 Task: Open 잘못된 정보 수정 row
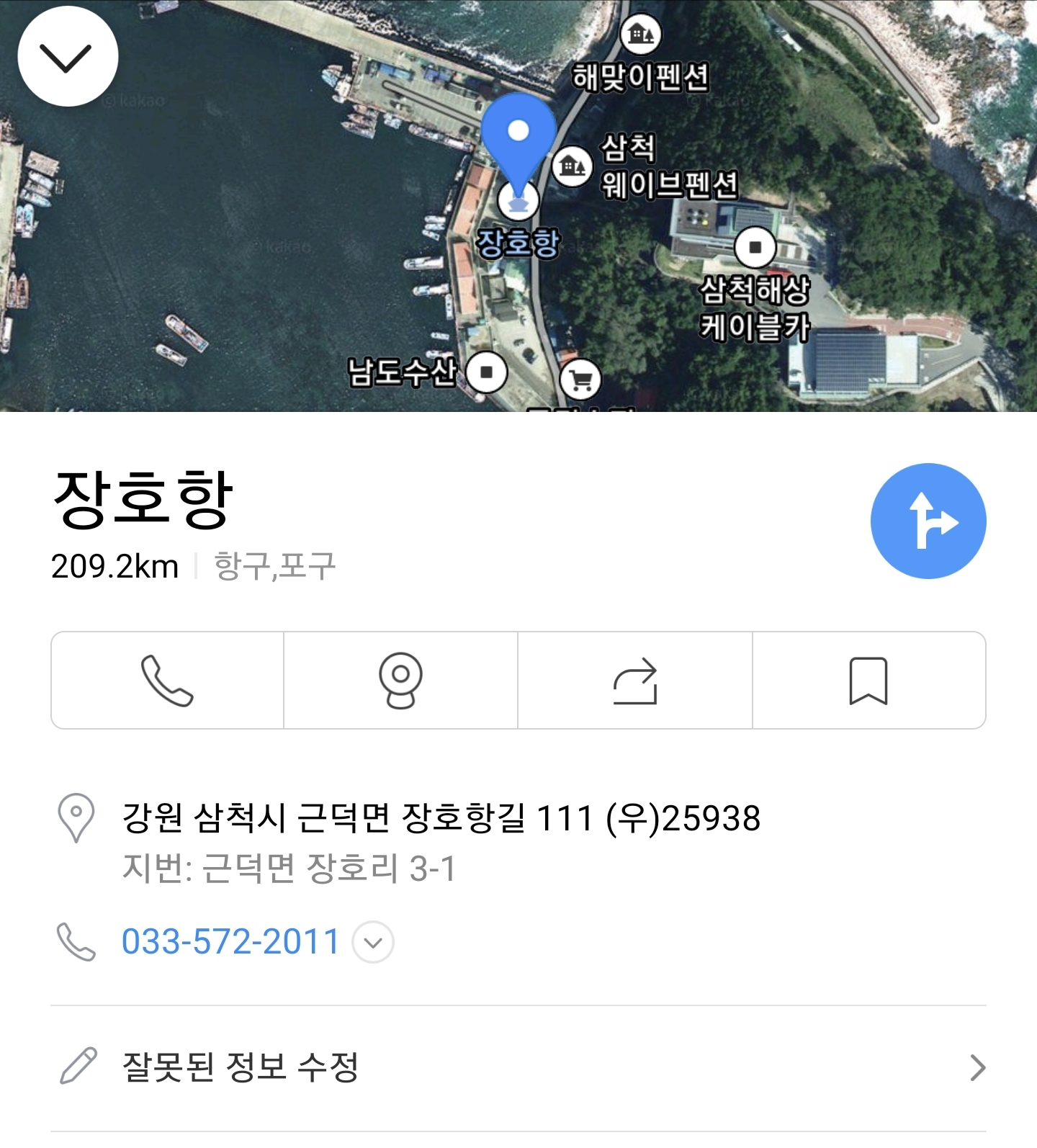518,1067
